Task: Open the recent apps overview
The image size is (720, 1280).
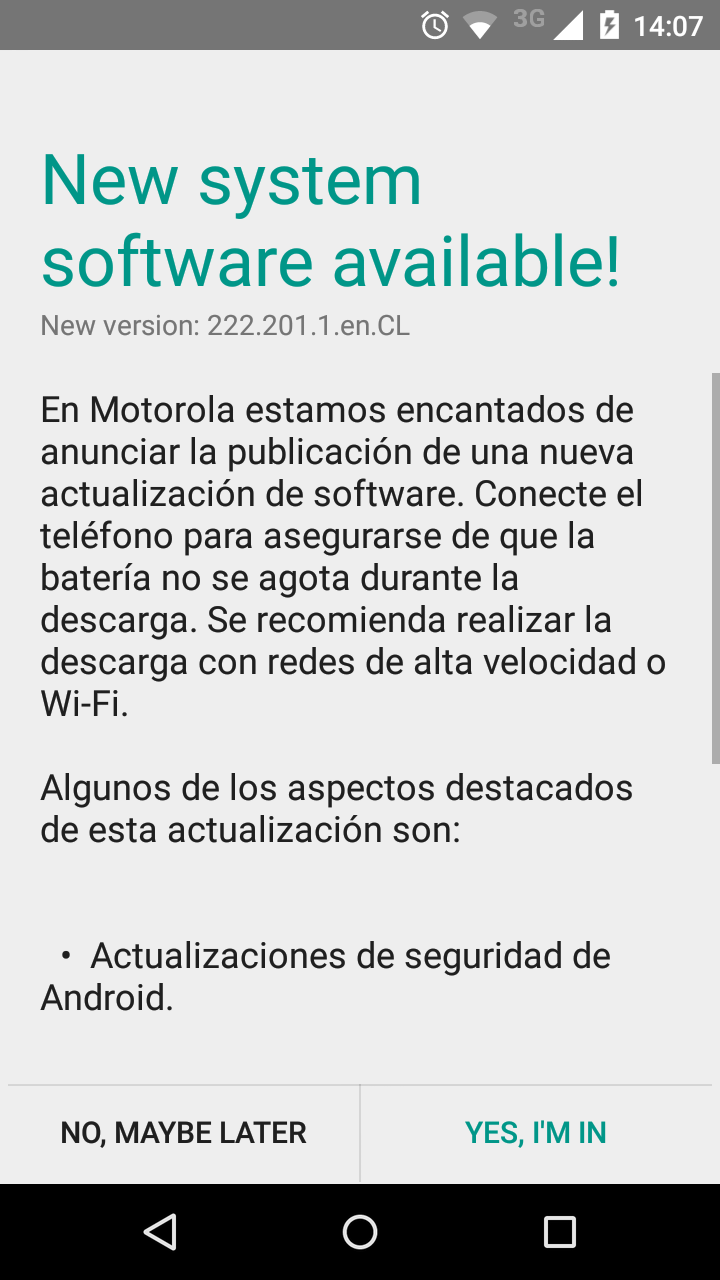Action: [x=560, y=1232]
